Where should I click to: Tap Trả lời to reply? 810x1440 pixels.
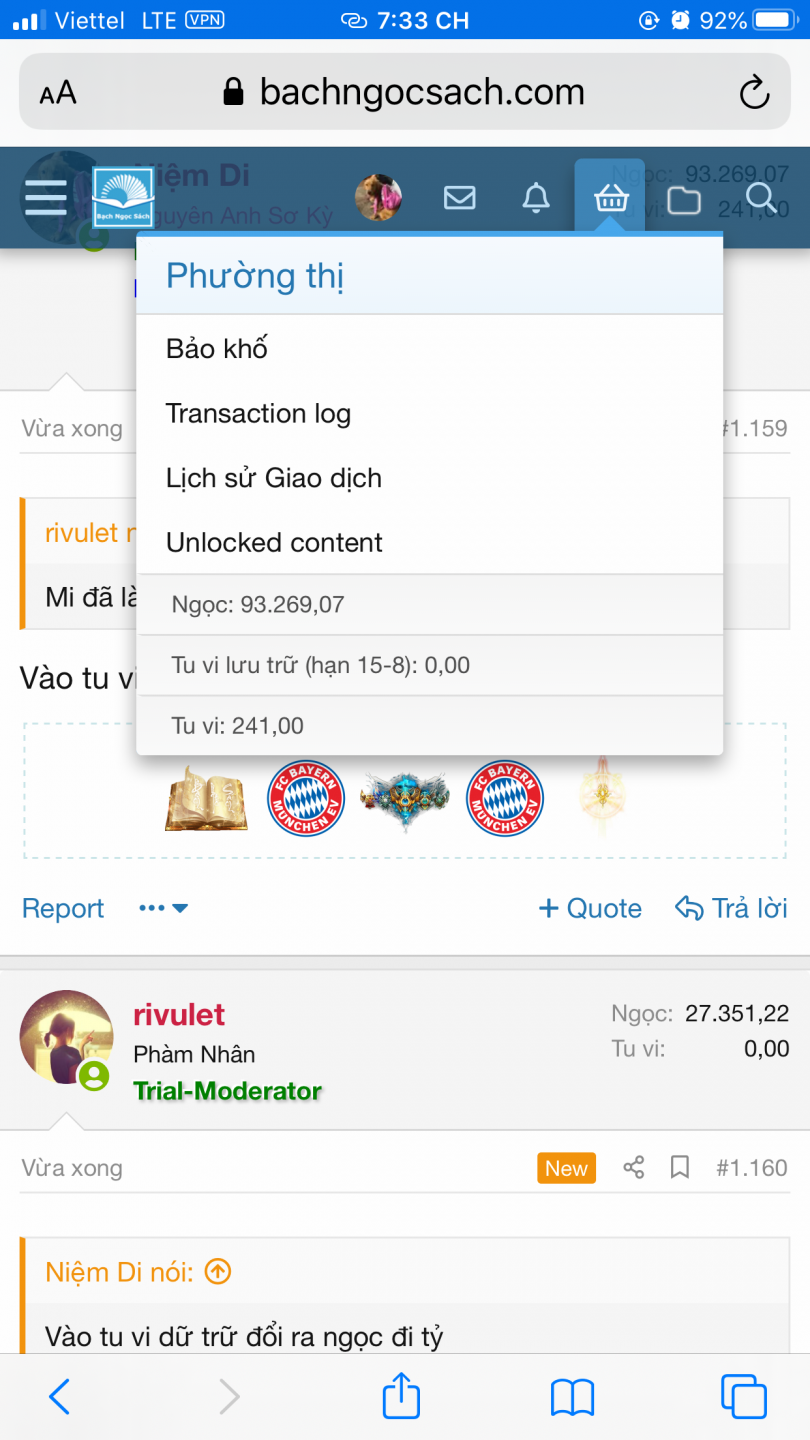(x=732, y=908)
